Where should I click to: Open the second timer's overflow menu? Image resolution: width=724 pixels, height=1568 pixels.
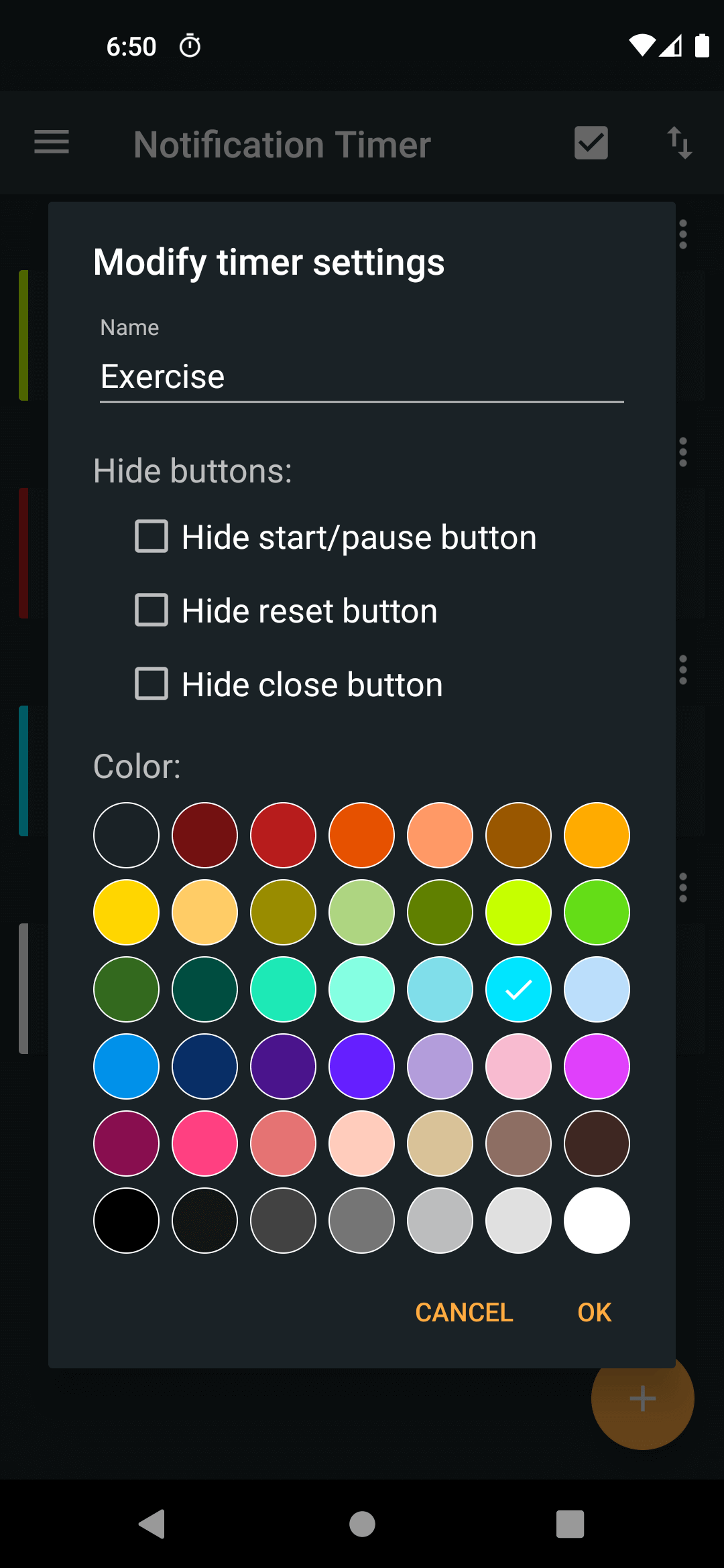(682, 452)
